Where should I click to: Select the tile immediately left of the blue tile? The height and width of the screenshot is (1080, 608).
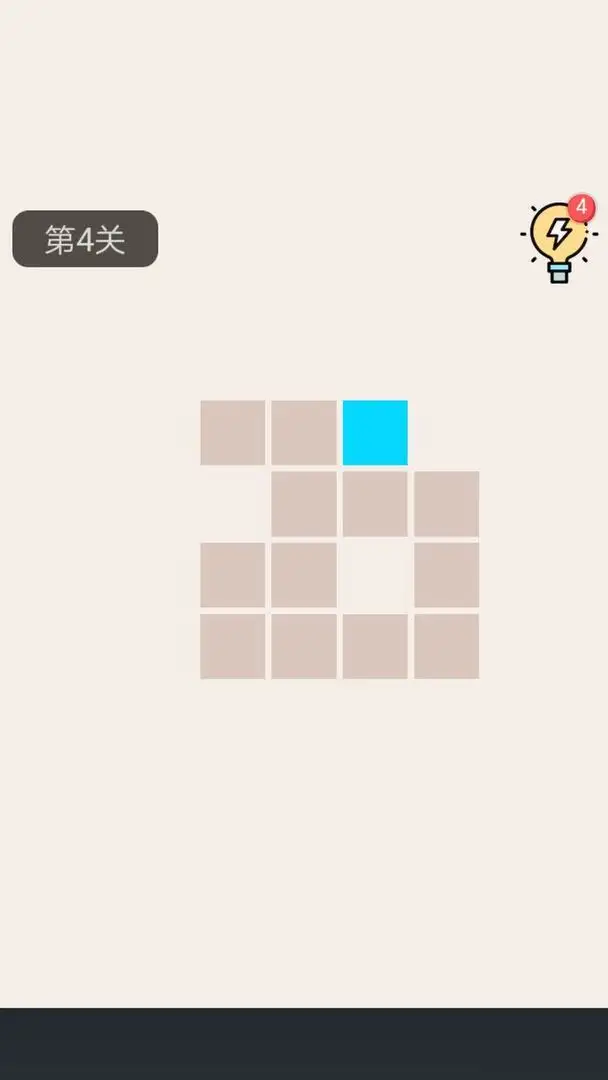[x=304, y=433]
